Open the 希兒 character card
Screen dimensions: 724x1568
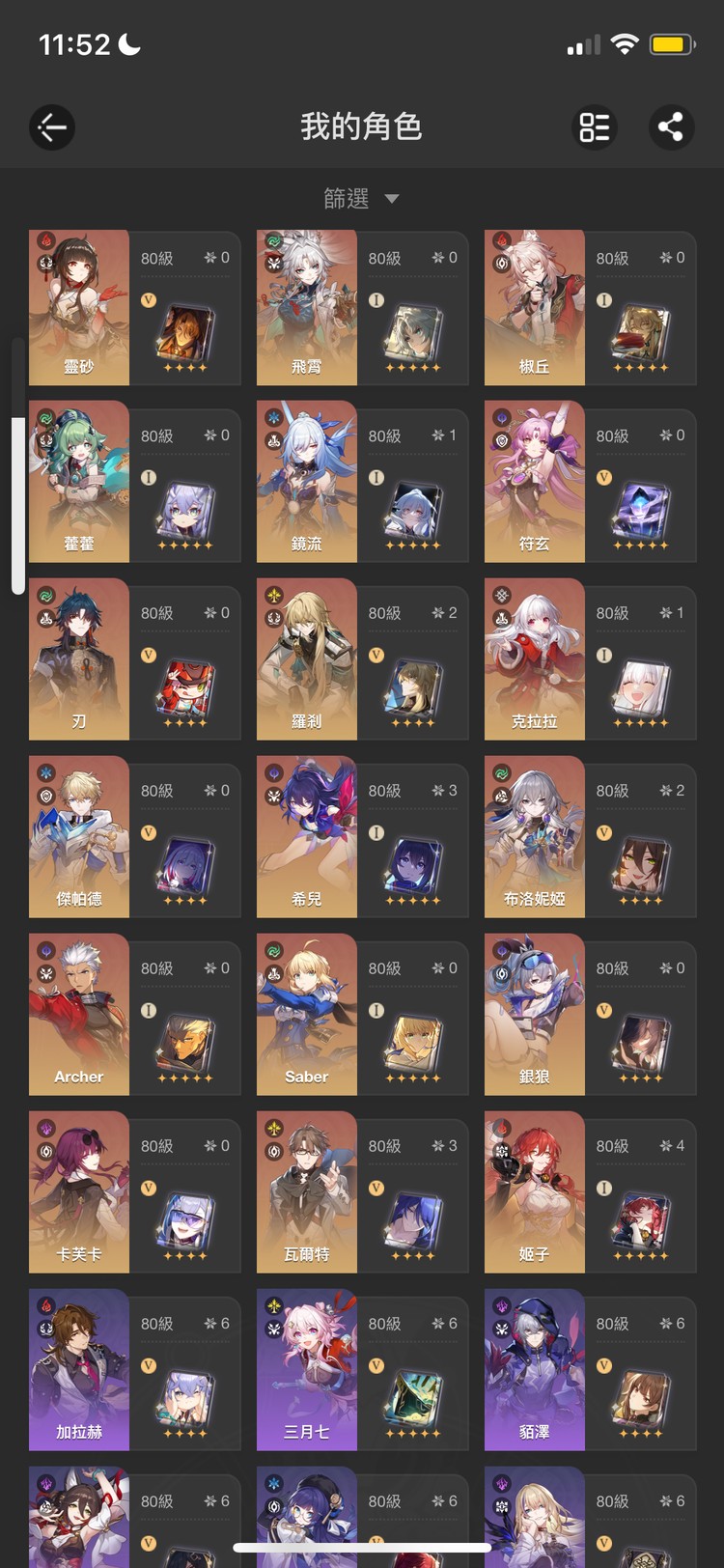coord(362,837)
